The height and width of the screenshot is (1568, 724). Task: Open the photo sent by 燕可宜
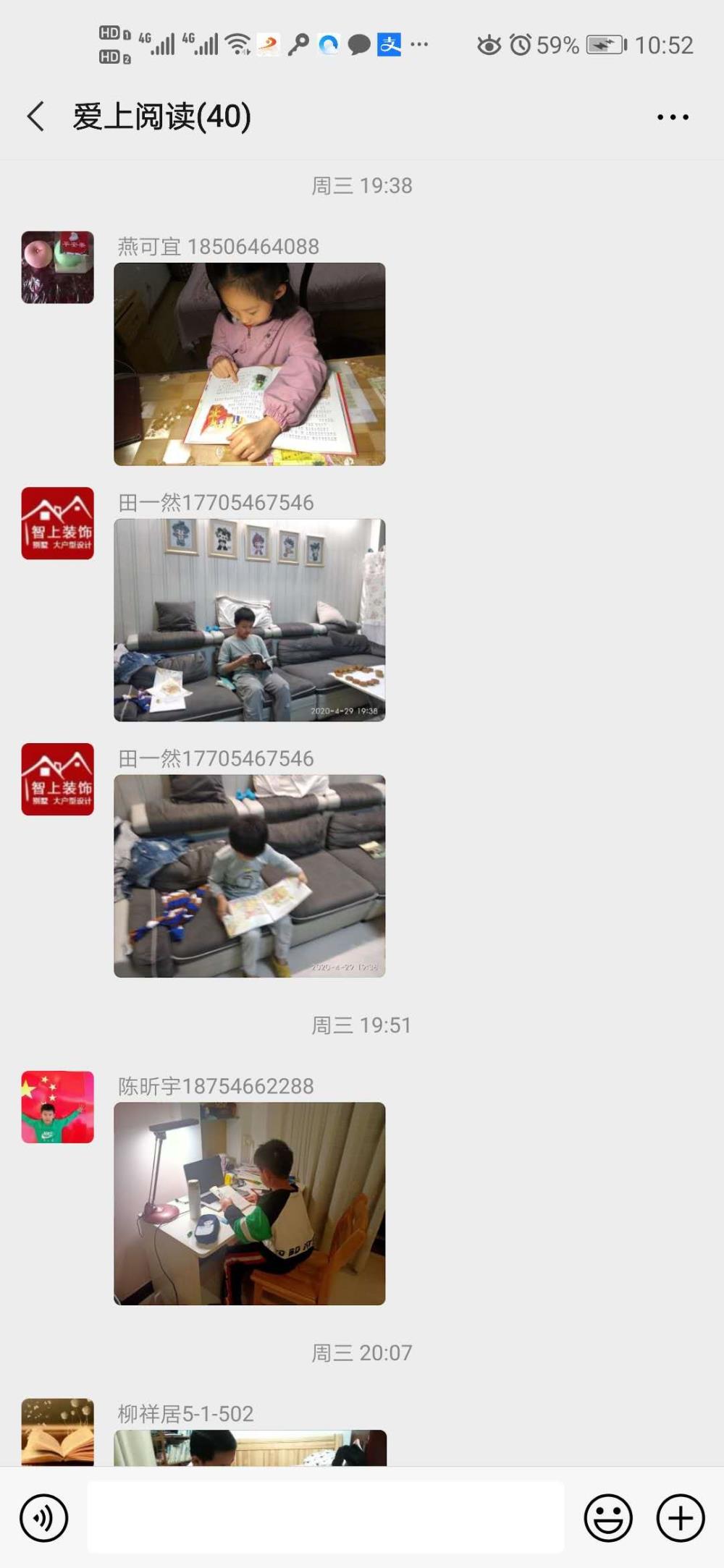[250, 364]
